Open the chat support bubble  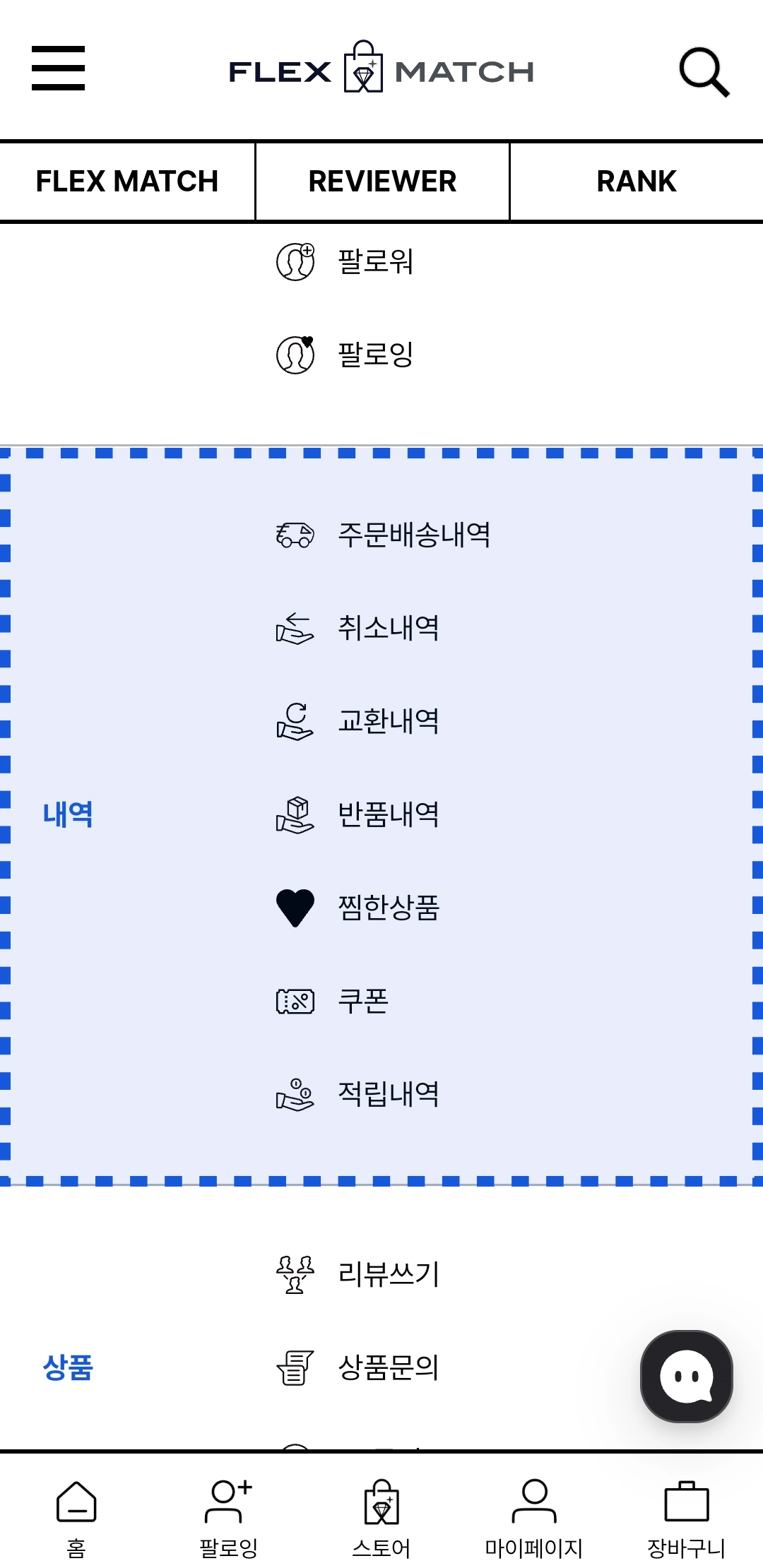point(686,1376)
